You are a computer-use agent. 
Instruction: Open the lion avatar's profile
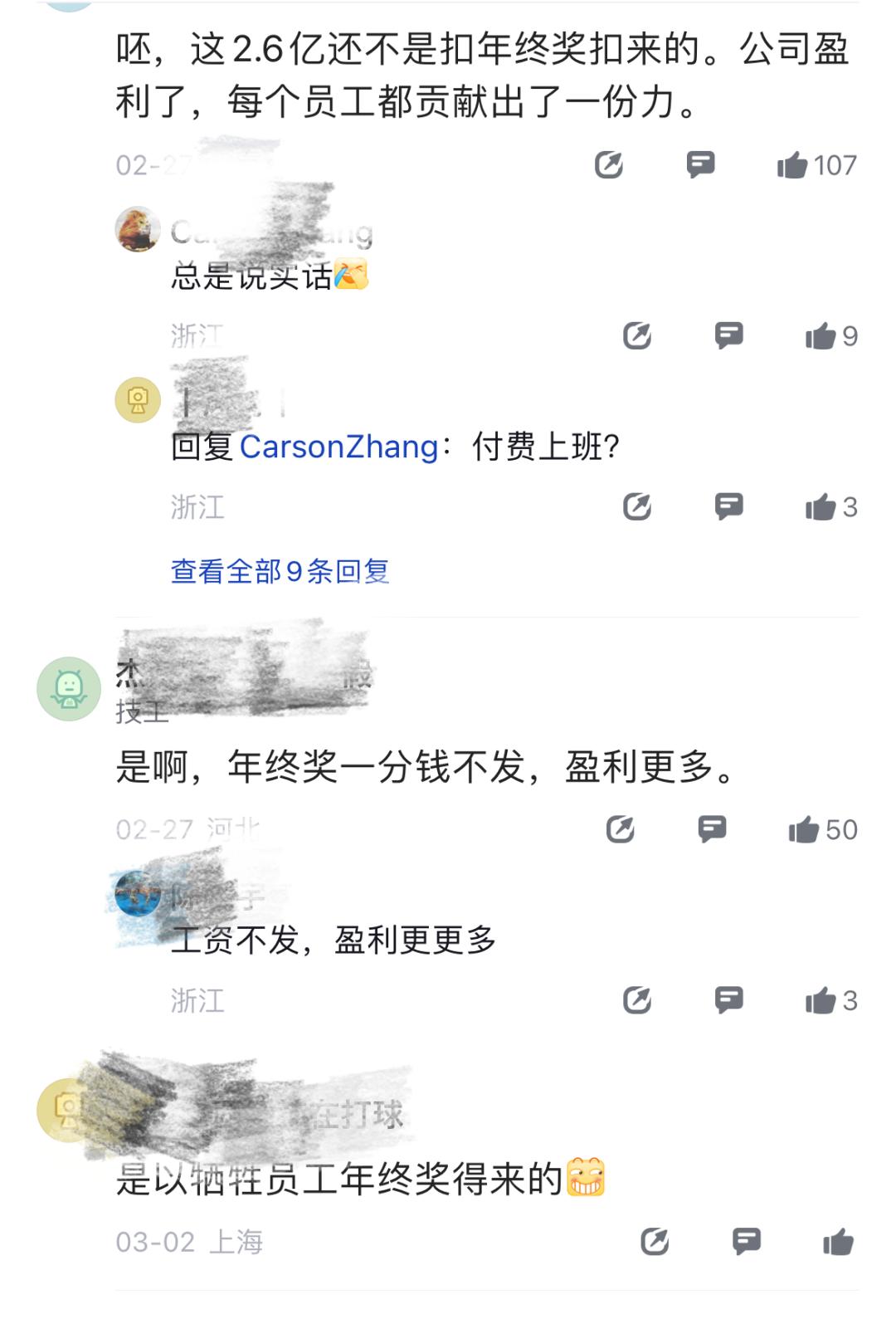[x=138, y=229]
